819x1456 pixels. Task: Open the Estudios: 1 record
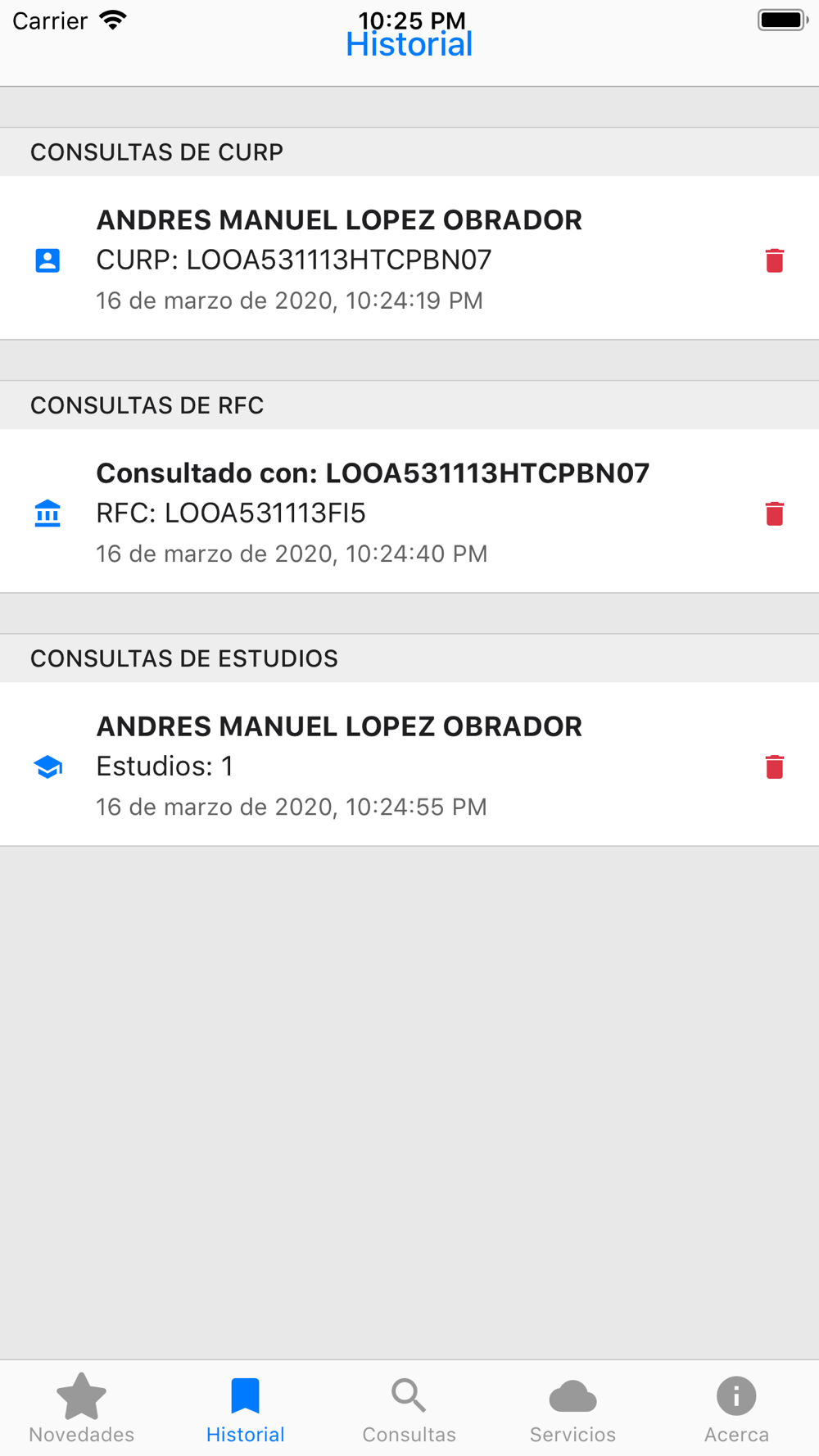(x=409, y=764)
